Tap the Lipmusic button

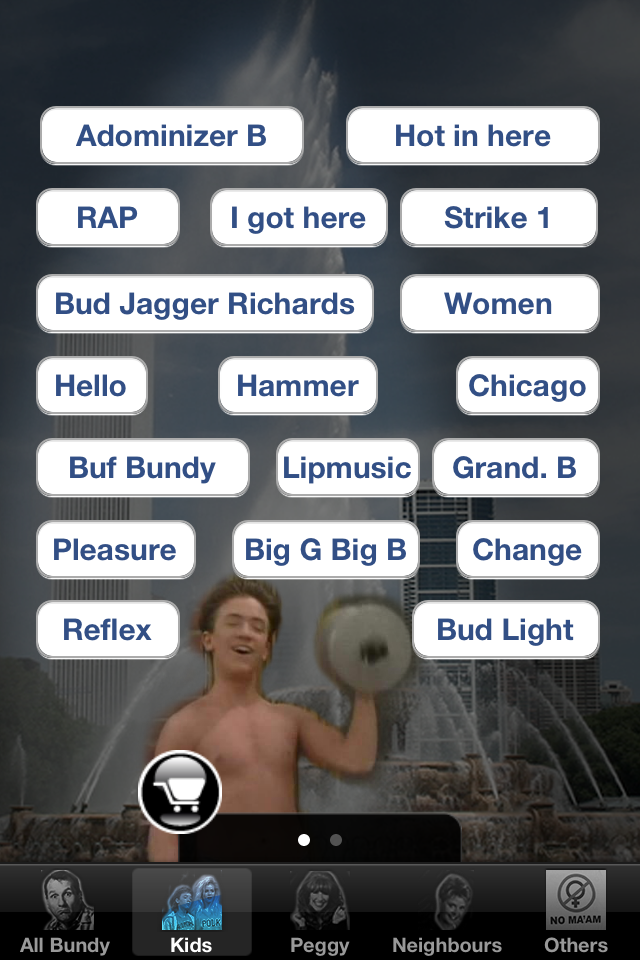(x=347, y=468)
